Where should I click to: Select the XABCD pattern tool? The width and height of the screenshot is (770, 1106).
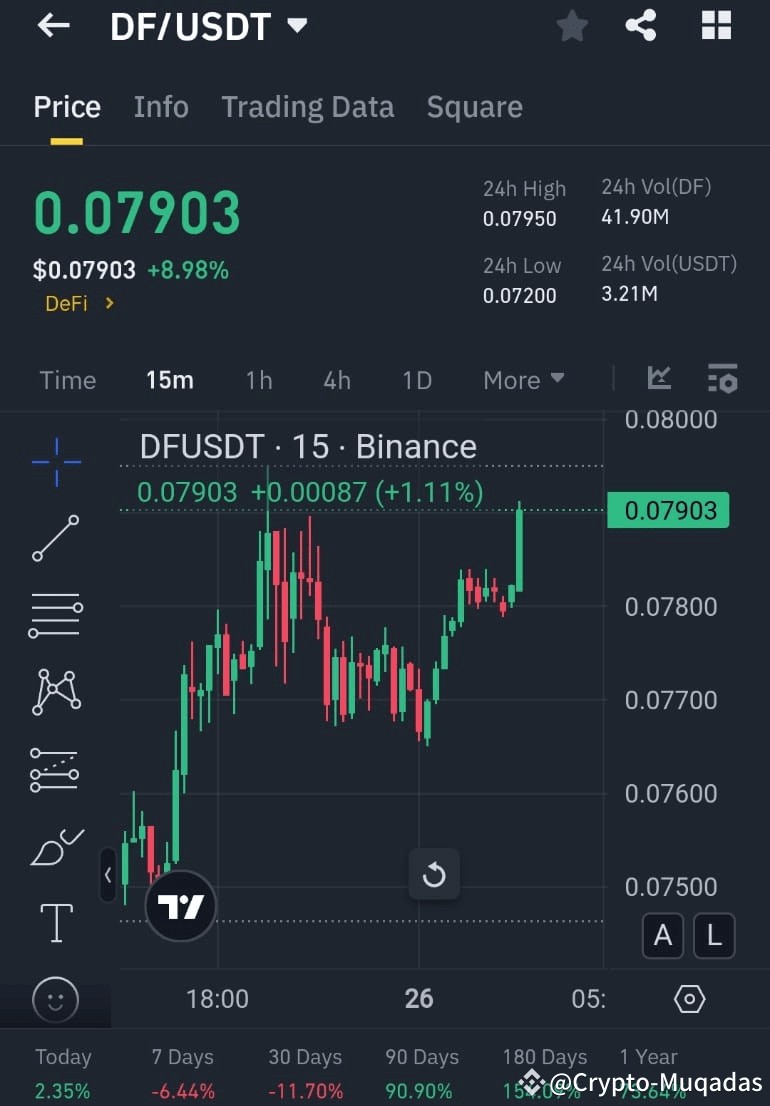pos(55,691)
